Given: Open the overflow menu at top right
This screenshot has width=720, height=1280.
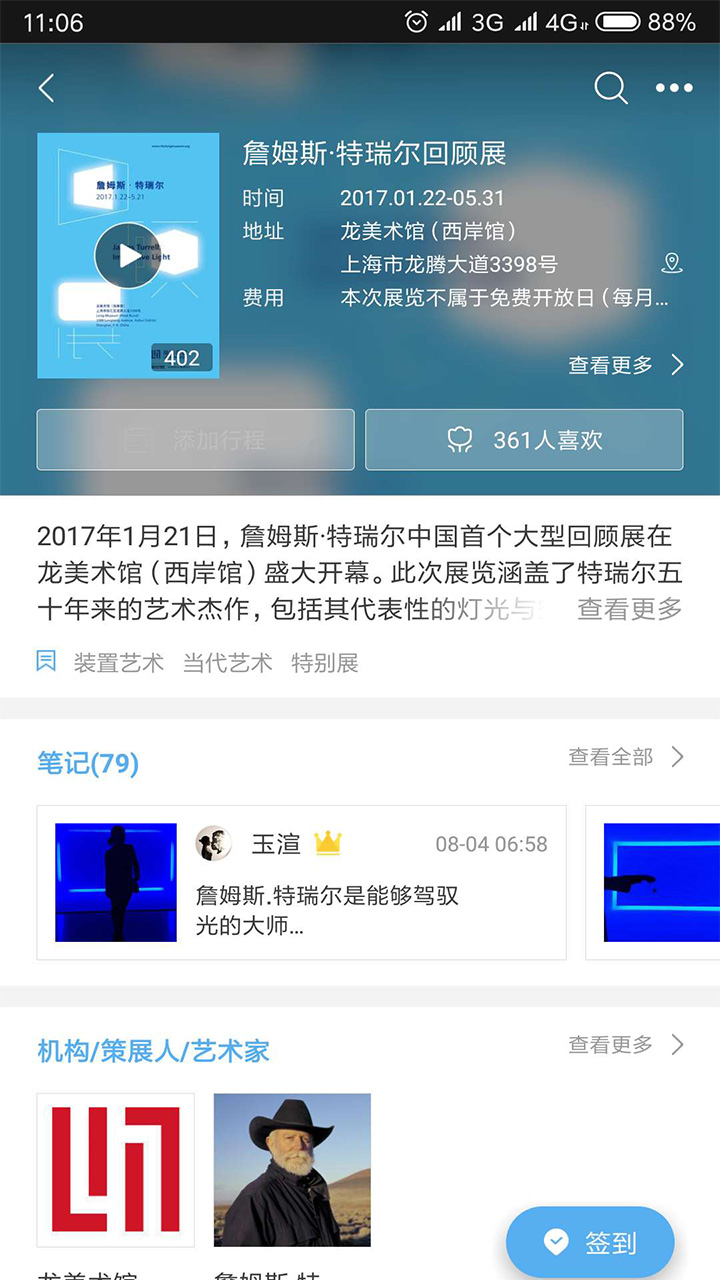Looking at the screenshot, I should pos(674,88).
